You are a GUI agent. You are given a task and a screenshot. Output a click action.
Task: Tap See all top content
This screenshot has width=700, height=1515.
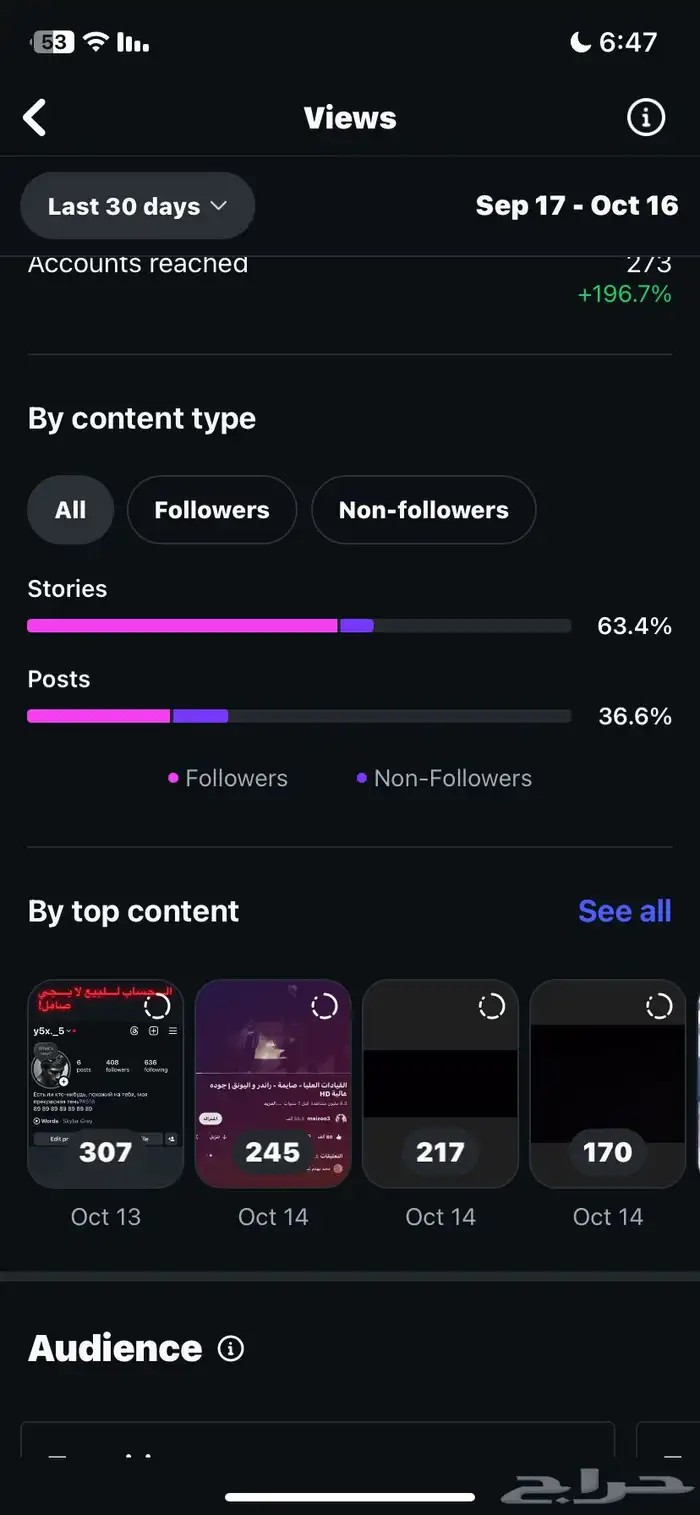point(625,911)
